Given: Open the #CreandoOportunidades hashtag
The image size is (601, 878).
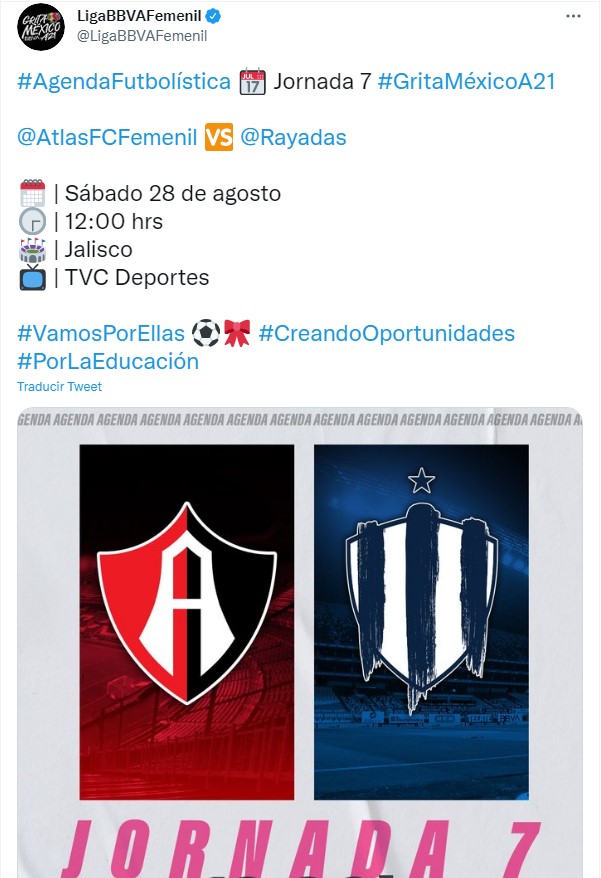Looking at the screenshot, I should 386,333.
